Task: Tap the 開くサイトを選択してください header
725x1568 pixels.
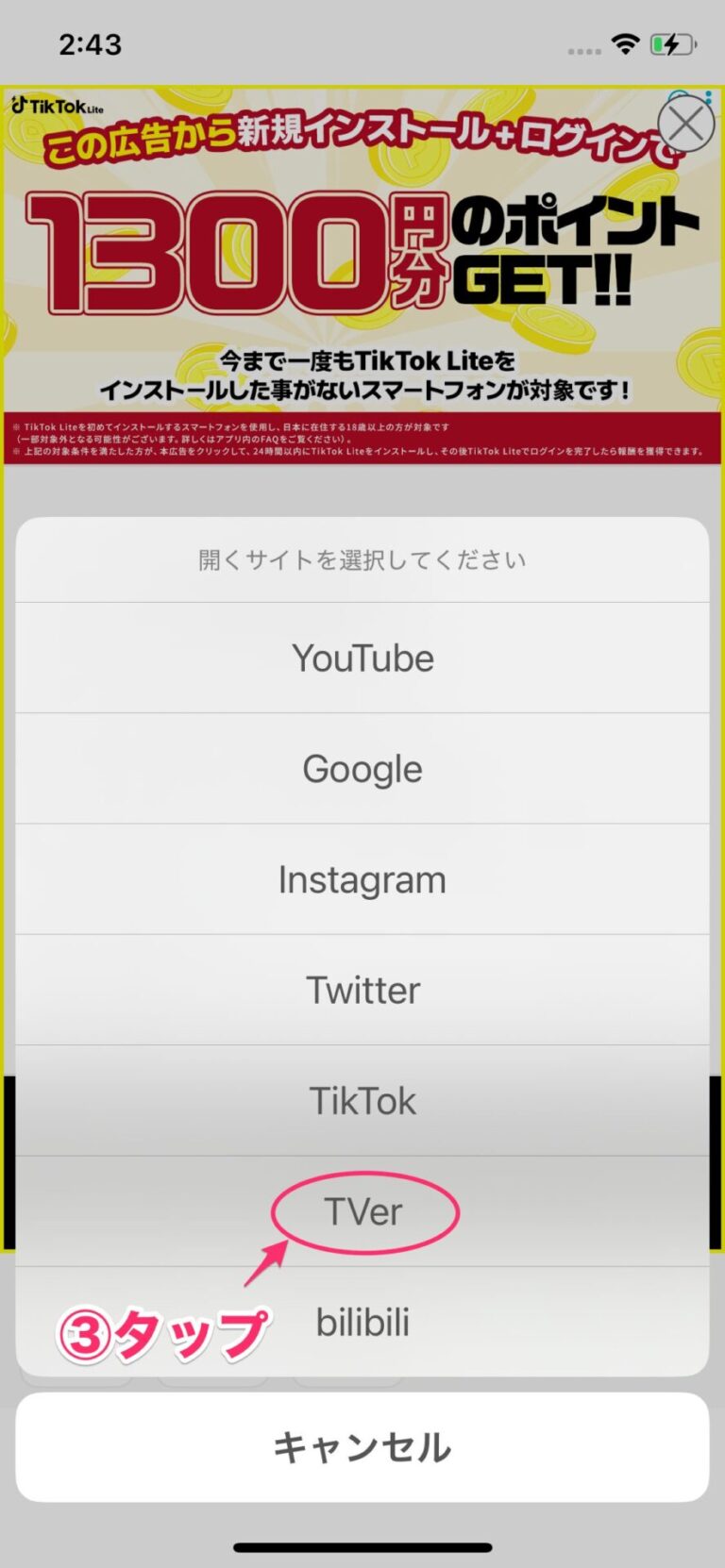Action: click(x=362, y=559)
